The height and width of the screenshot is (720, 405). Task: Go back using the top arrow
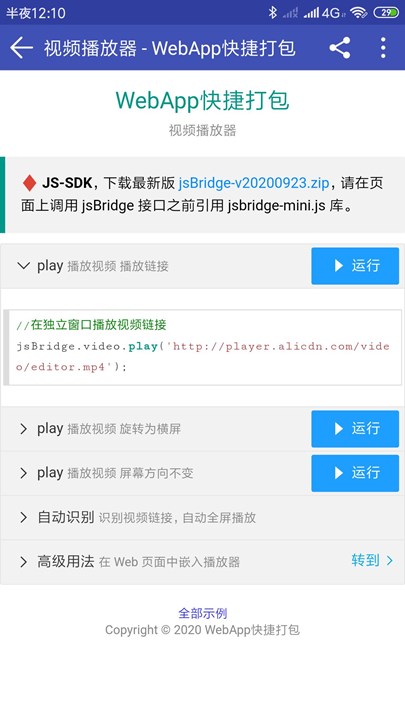[22, 48]
